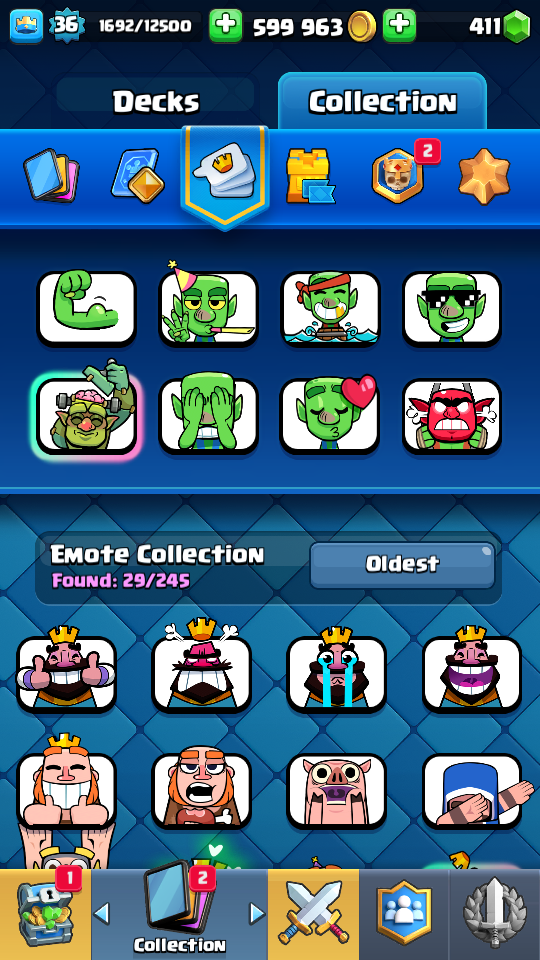Select the flexing green arm emote

click(x=86, y=309)
